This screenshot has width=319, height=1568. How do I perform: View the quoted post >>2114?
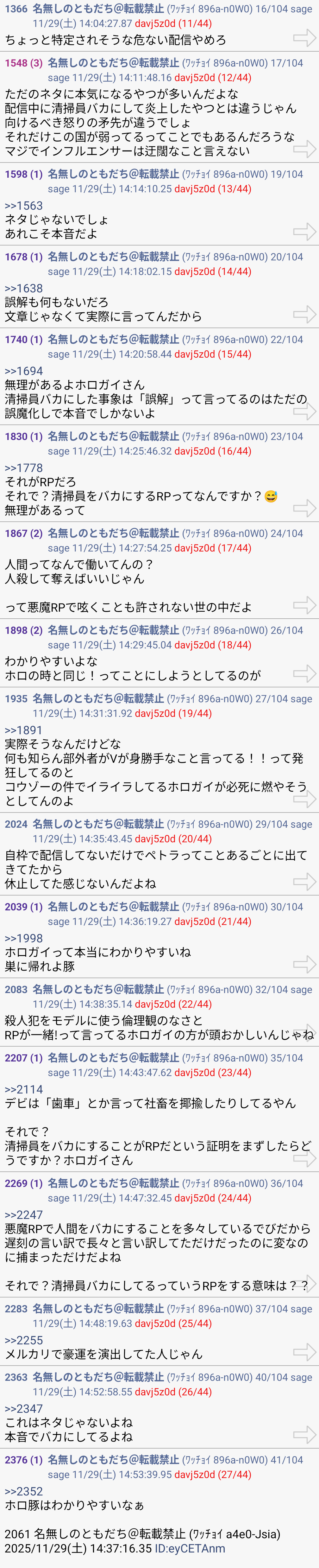pos(24,1090)
